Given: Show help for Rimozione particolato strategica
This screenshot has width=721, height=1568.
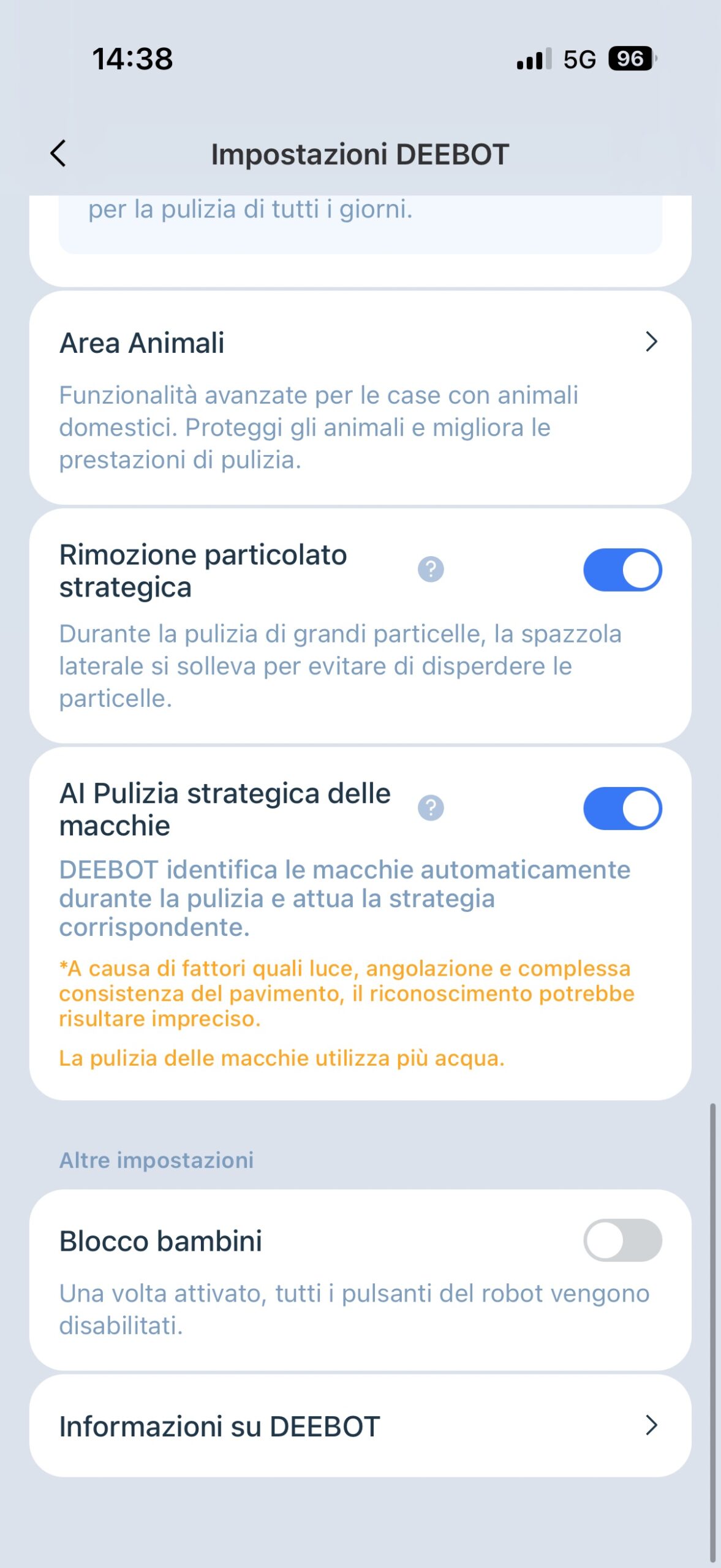Looking at the screenshot, I should click(x=431, y=570).
